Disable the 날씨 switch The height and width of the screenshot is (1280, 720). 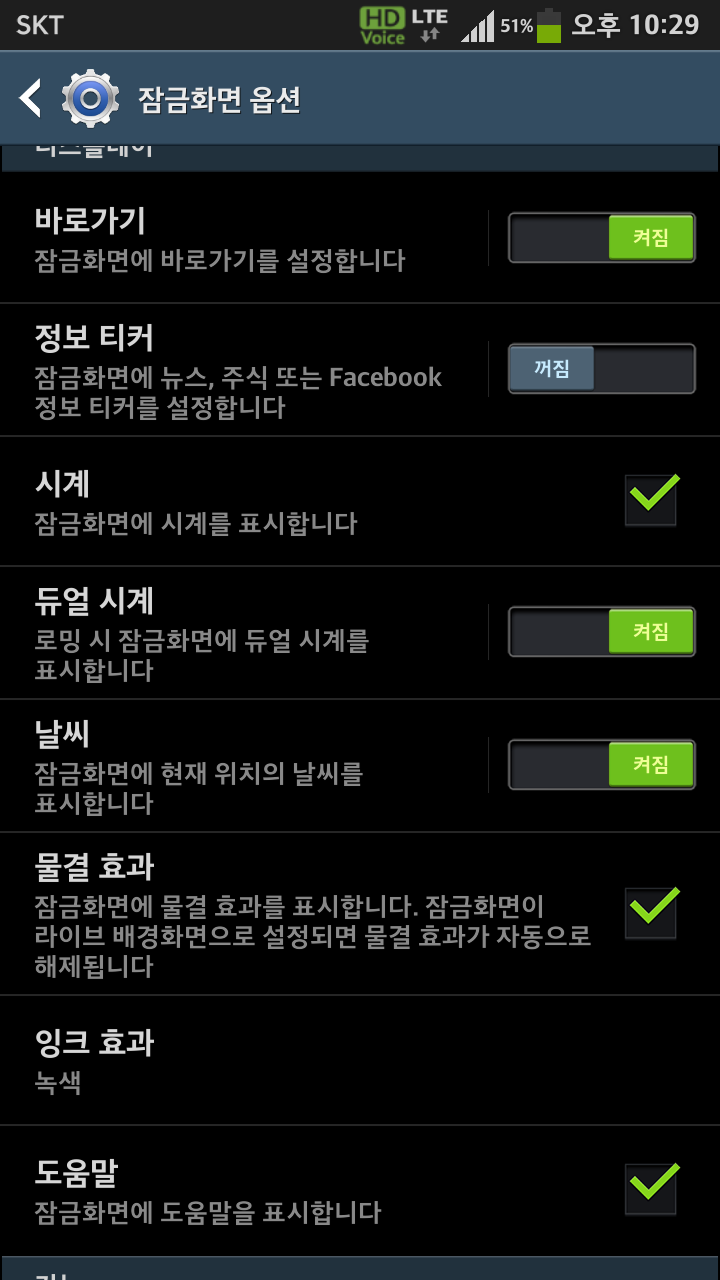click(601, 765)
